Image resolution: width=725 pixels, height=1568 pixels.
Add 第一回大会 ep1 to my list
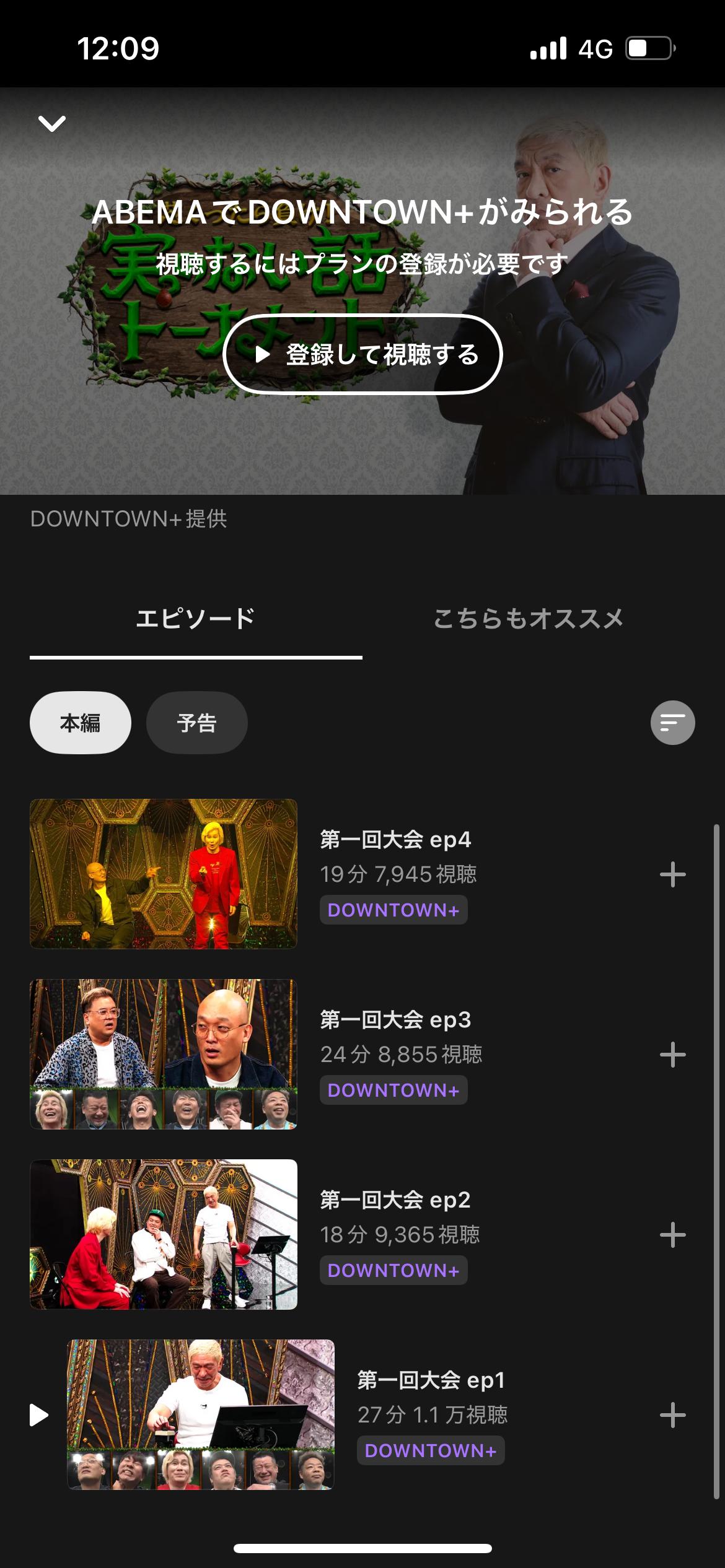click(x=672, y=1415)
